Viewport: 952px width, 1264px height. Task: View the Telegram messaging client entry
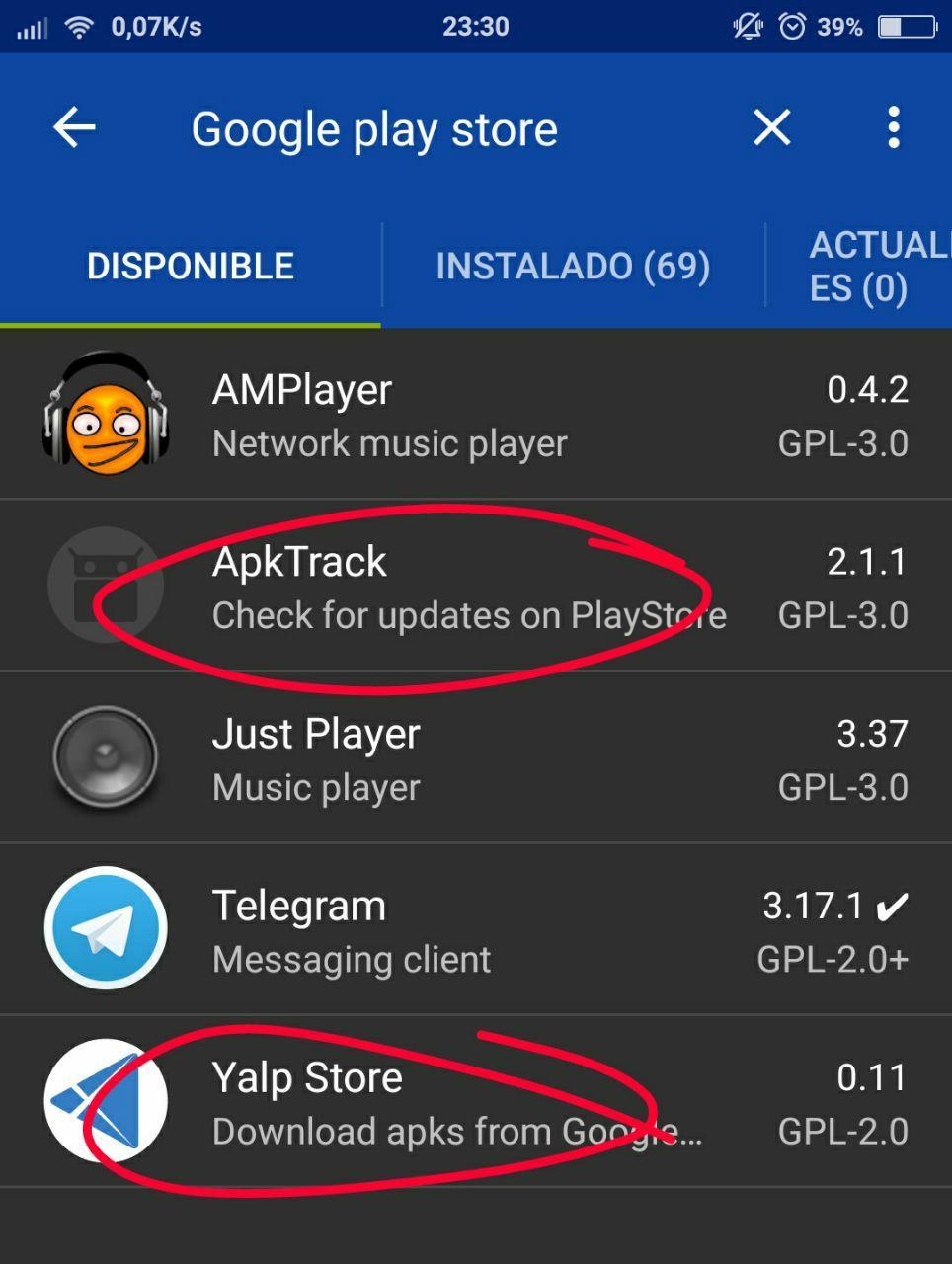point(476,930)
